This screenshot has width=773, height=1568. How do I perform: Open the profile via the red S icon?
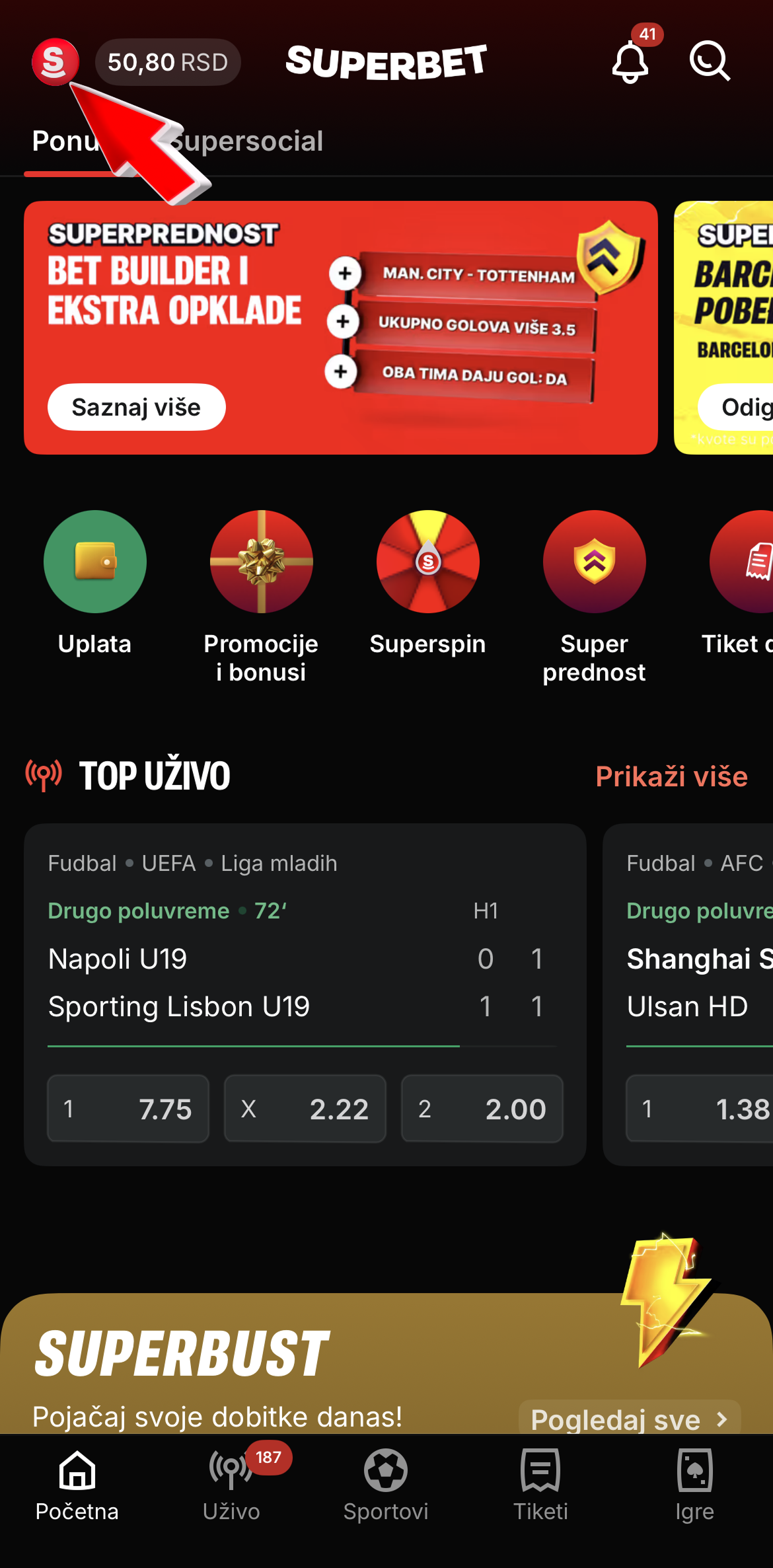tap(55, 62)
